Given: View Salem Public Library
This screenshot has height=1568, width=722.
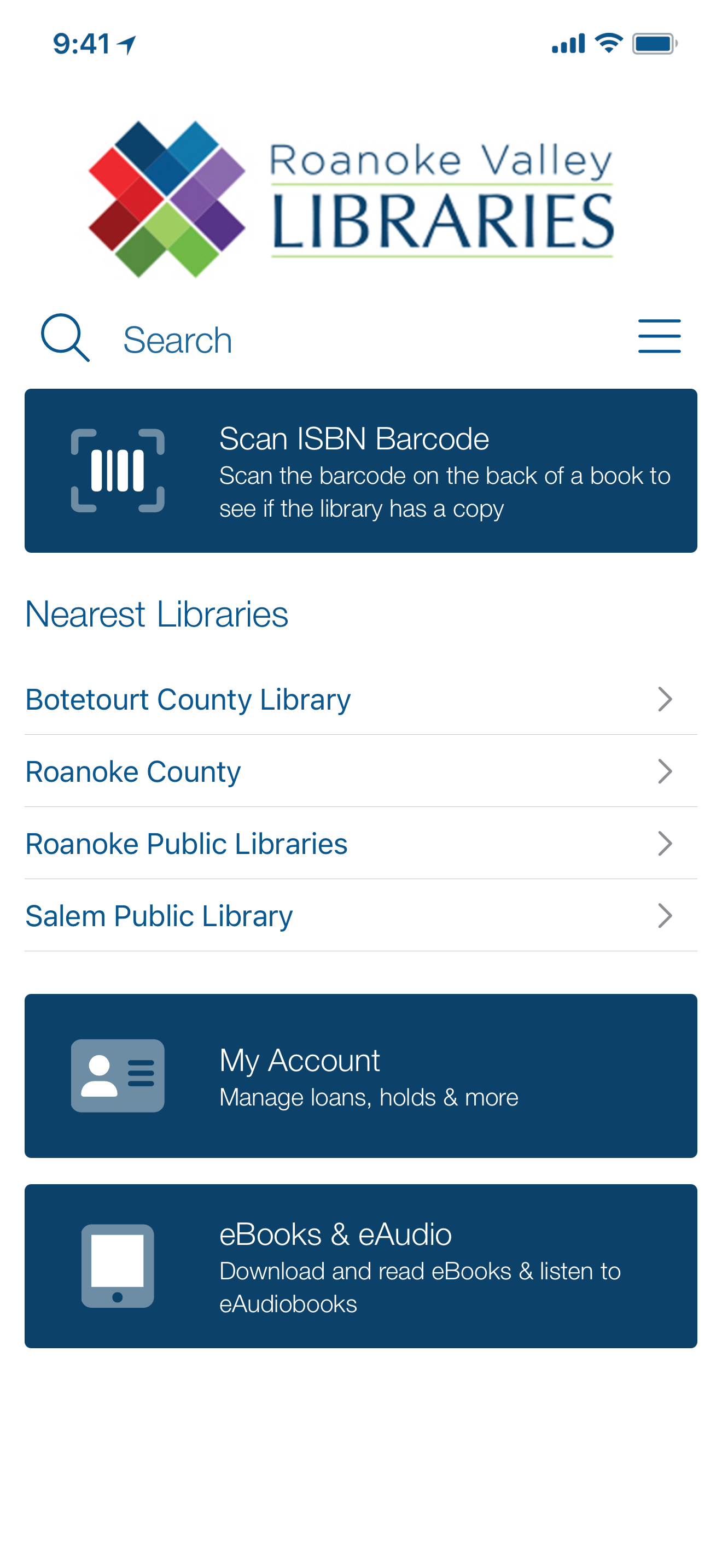Looking at the screenshot, I should (360, 915).
